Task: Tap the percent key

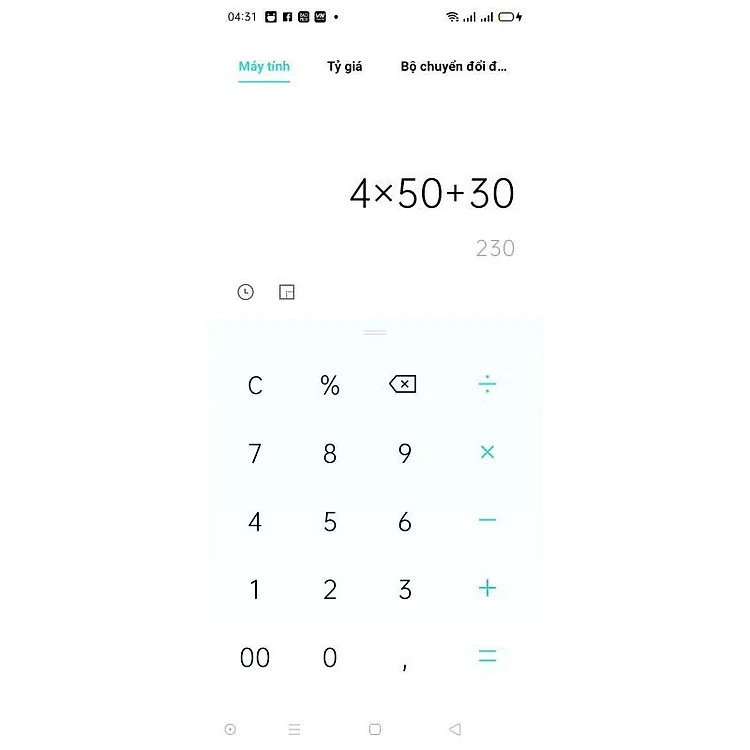Action: (x=330, y=385)
